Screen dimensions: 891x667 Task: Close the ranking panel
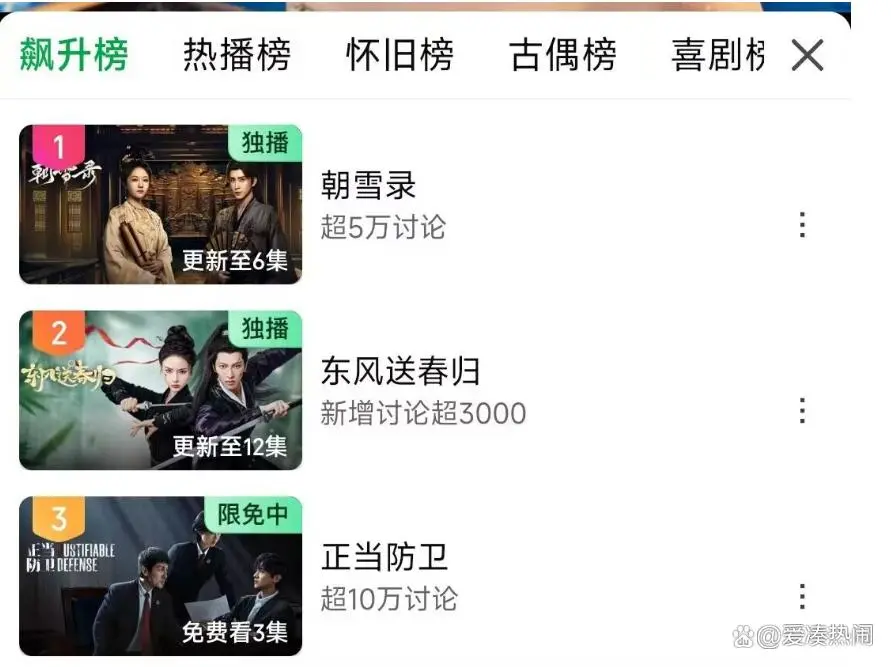(x=807, y=56)
